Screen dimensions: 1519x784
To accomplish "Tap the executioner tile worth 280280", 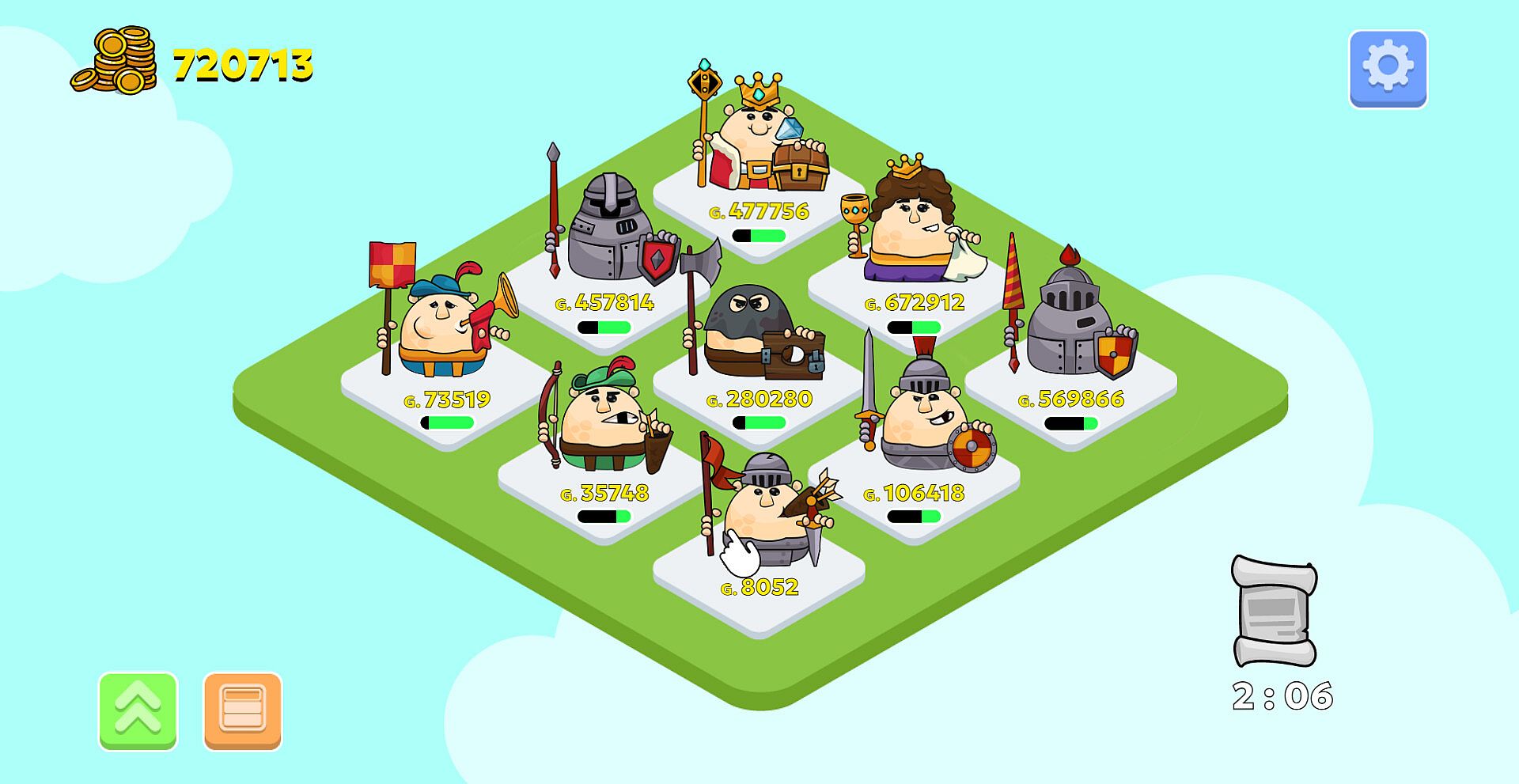I will point(757,332).
